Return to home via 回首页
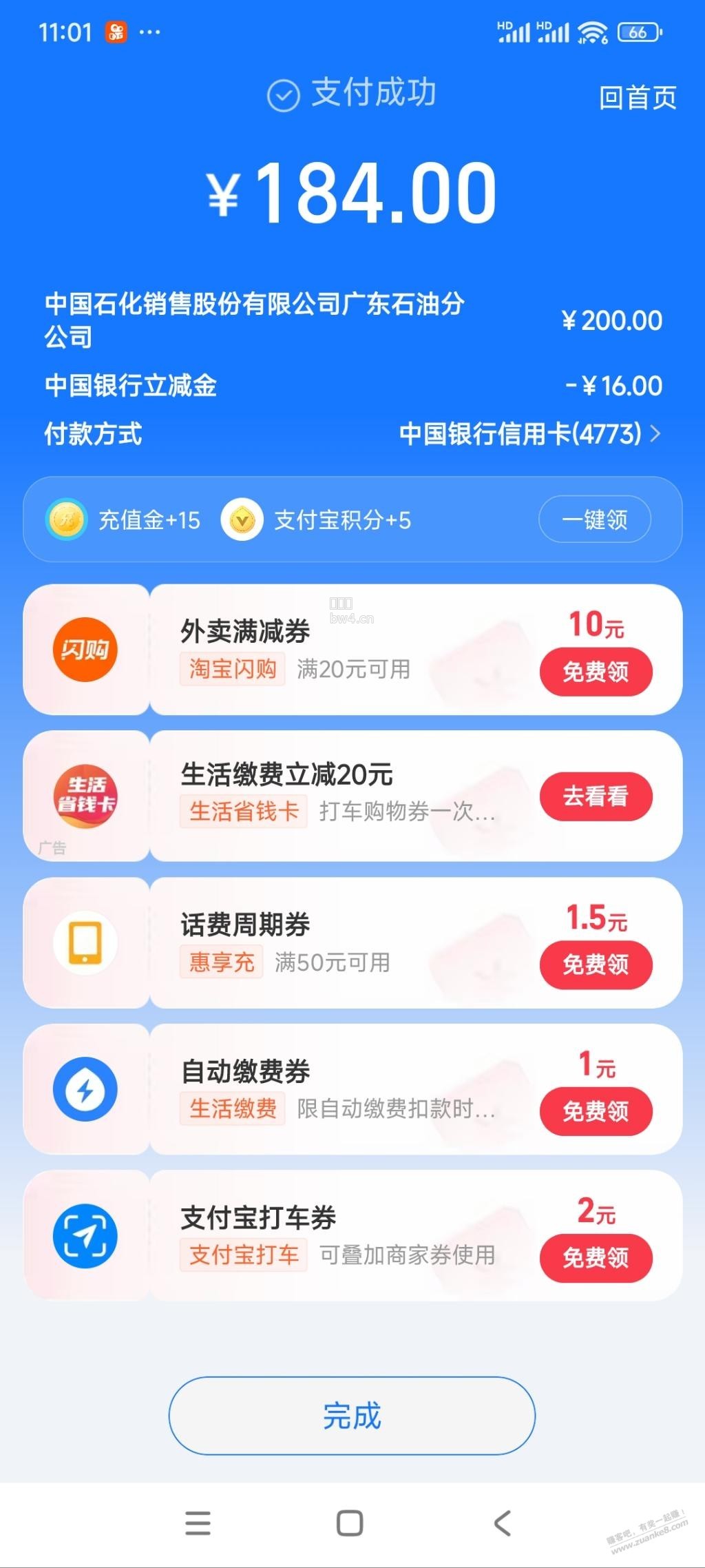This screenshot has width=705, height=1568. click(638, 97)
